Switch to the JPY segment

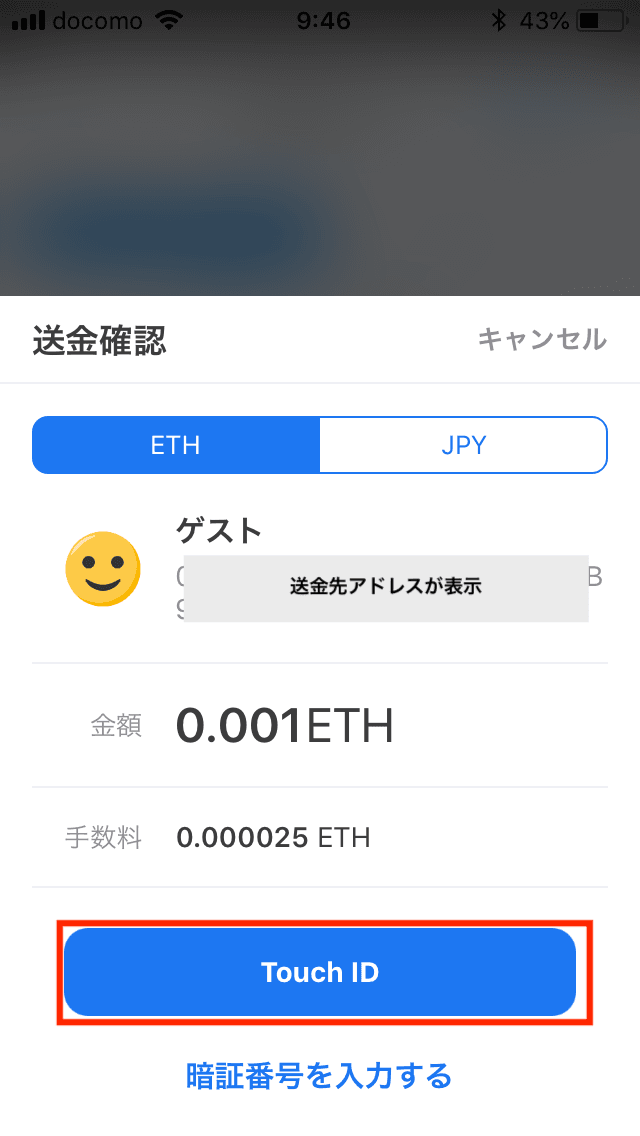tap(463, 445)
